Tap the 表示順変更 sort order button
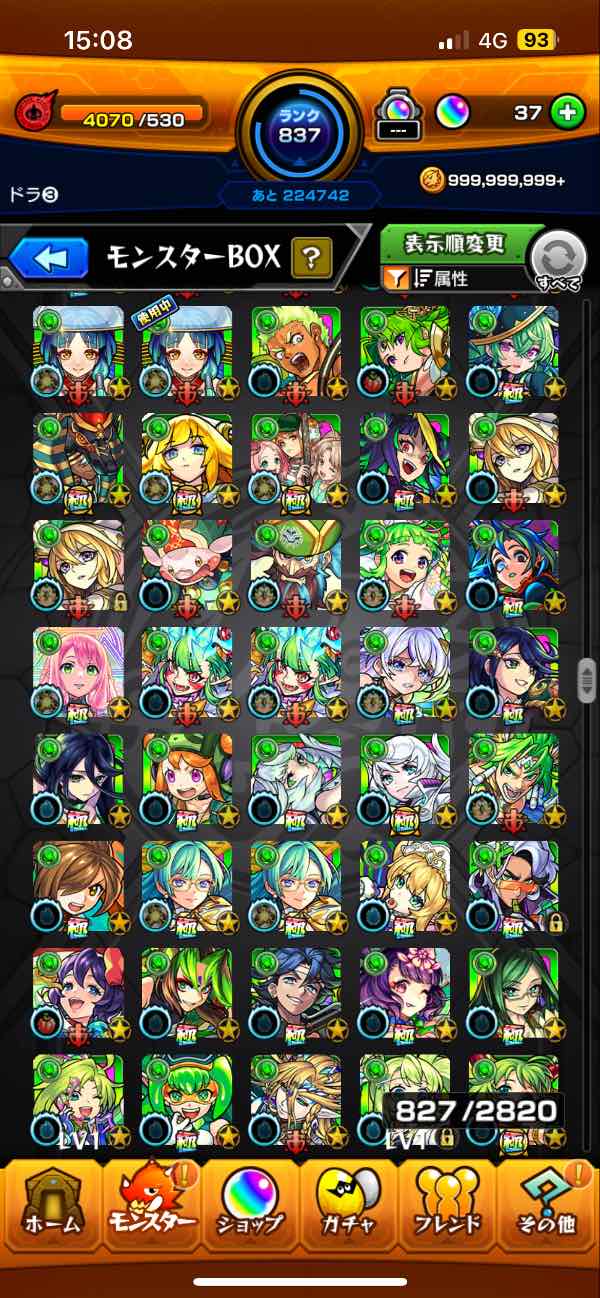Screen dimensions: 600x1298 454,244
